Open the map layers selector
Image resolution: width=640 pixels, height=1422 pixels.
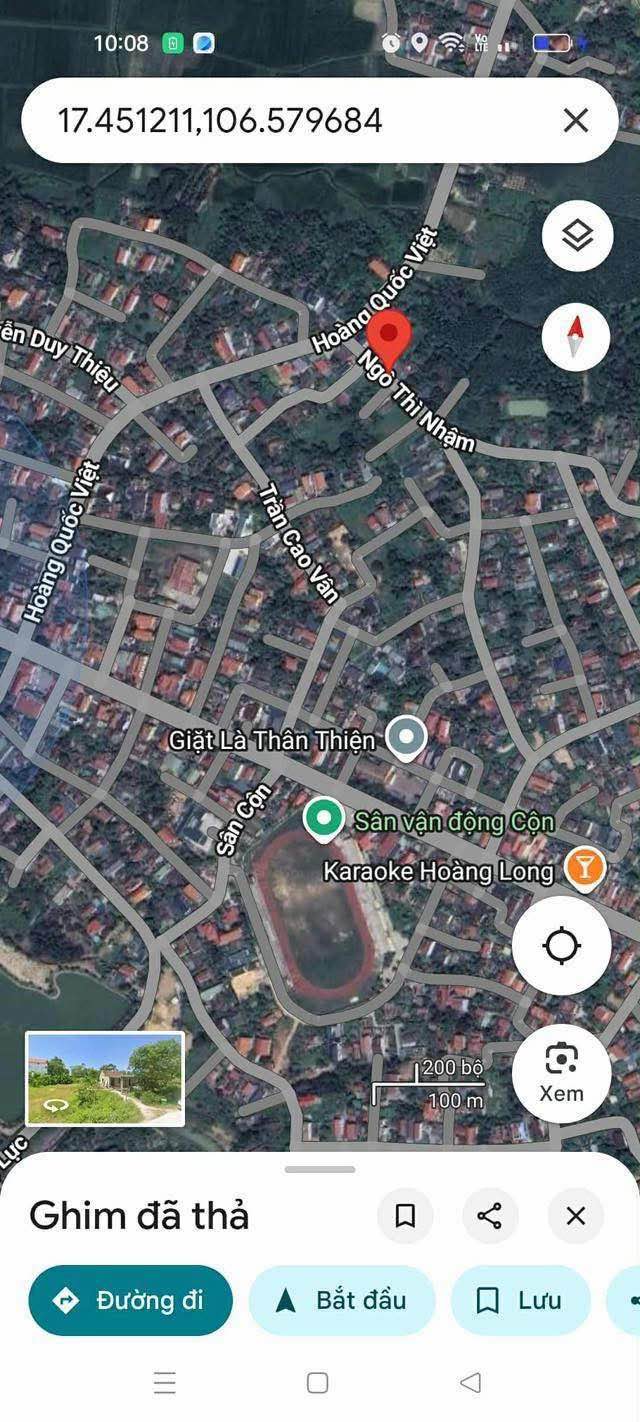(577, 236)
